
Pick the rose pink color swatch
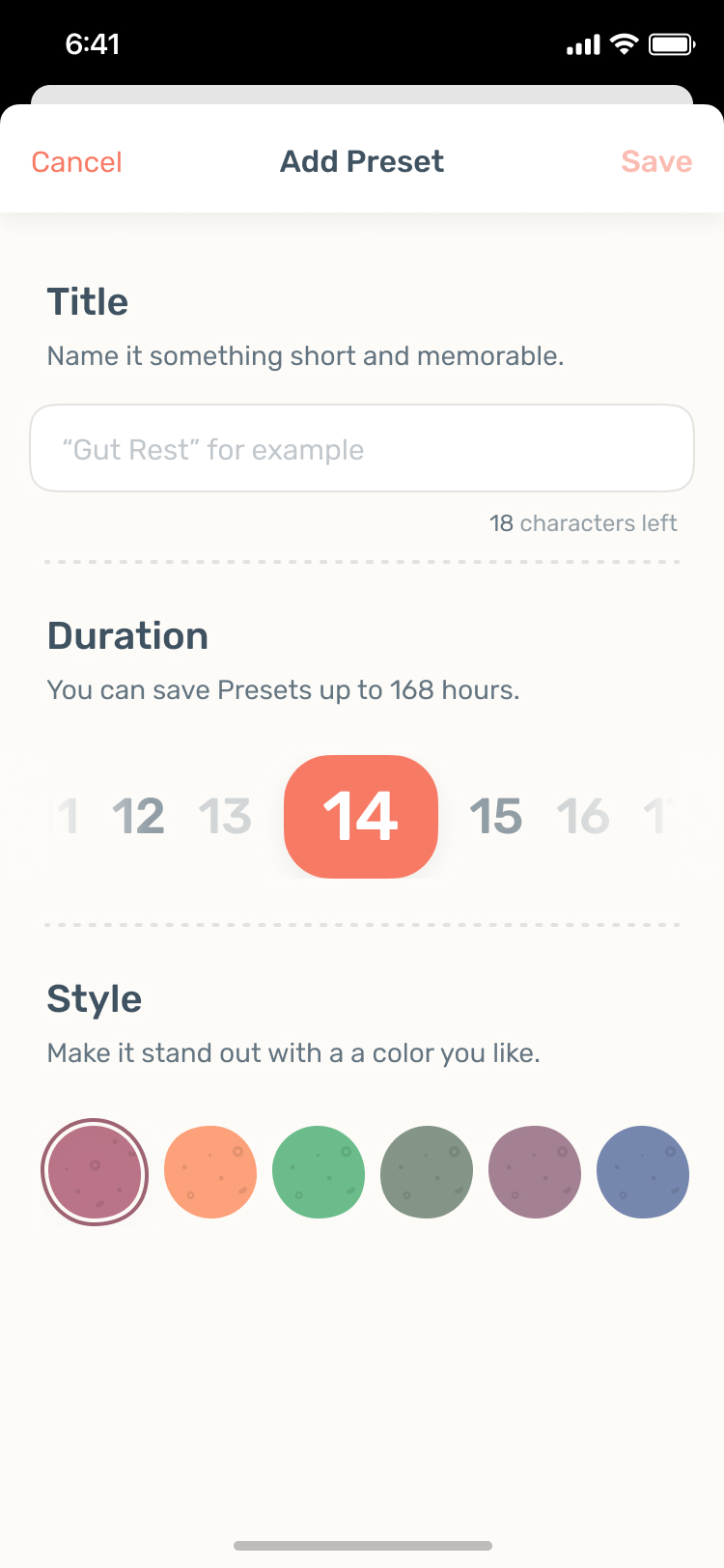click(95, 1172)
